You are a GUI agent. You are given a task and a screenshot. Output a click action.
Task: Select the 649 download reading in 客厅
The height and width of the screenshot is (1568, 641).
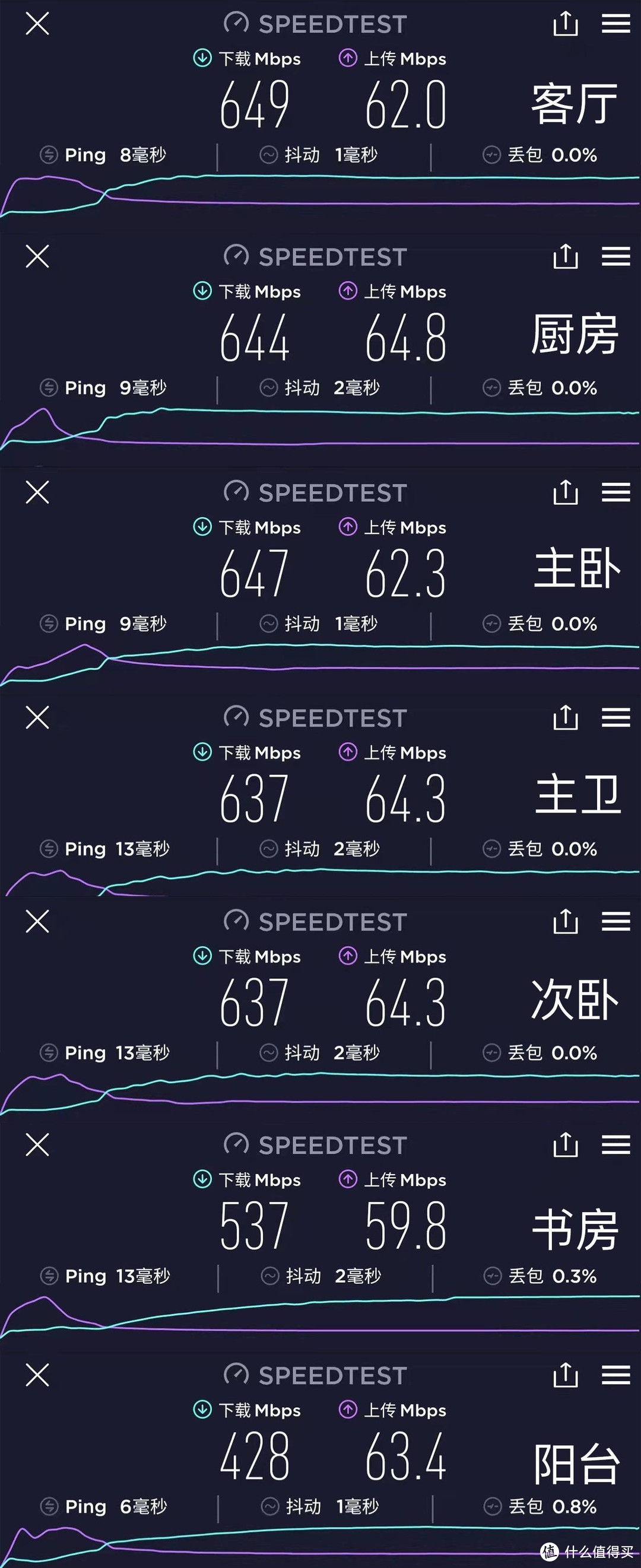(x=256, y=104)
